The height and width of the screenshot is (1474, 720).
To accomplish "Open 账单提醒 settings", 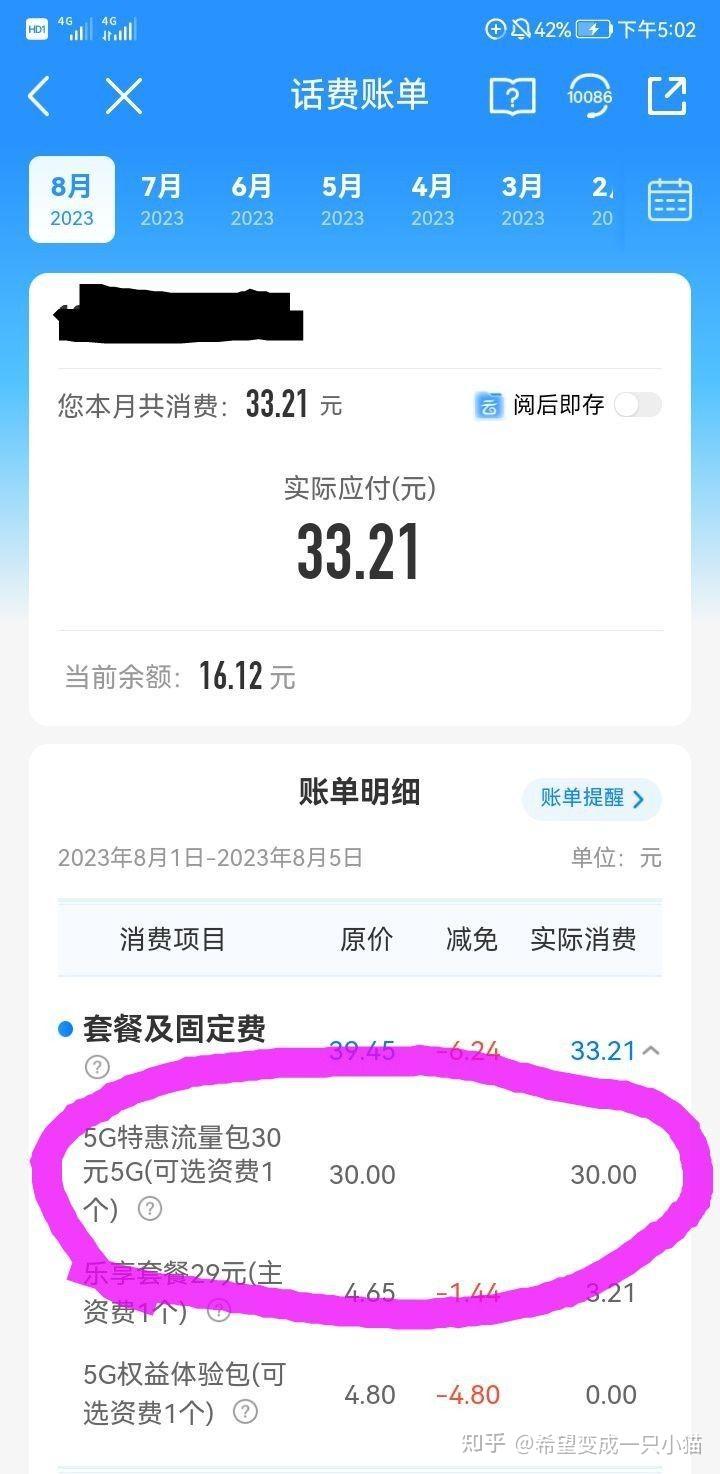I will click(592, 799).
